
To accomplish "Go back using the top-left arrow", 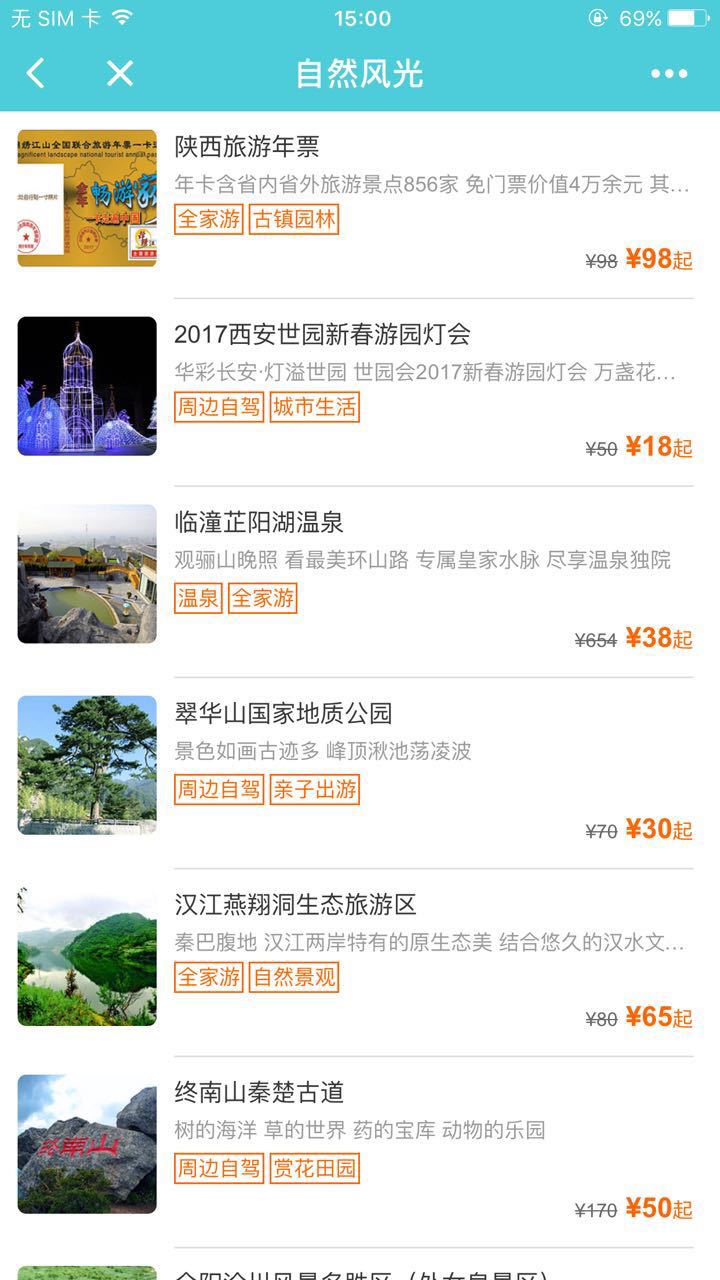I will click(36, 73).
